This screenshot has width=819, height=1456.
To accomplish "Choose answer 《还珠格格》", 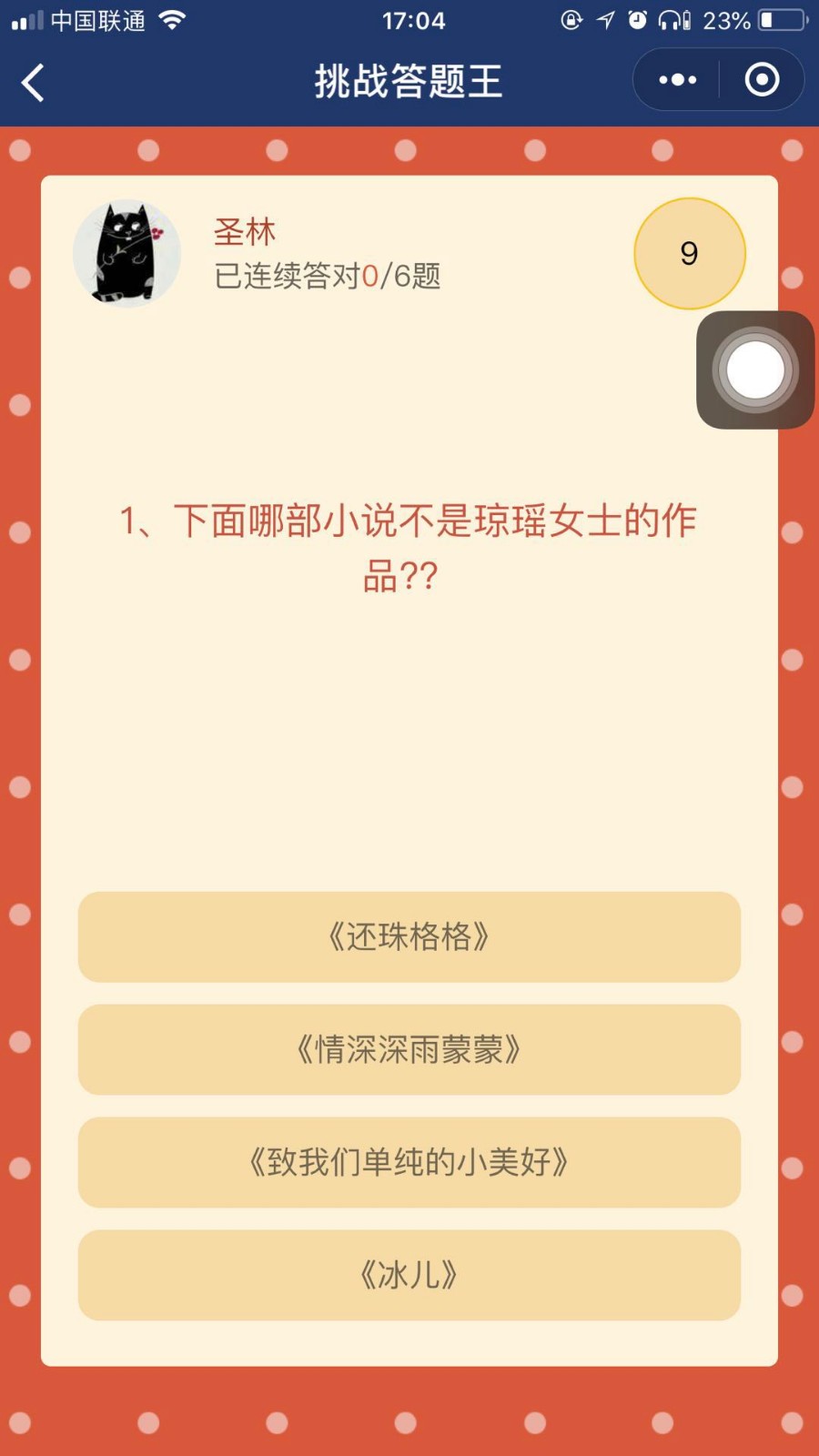I will point(409,936).
